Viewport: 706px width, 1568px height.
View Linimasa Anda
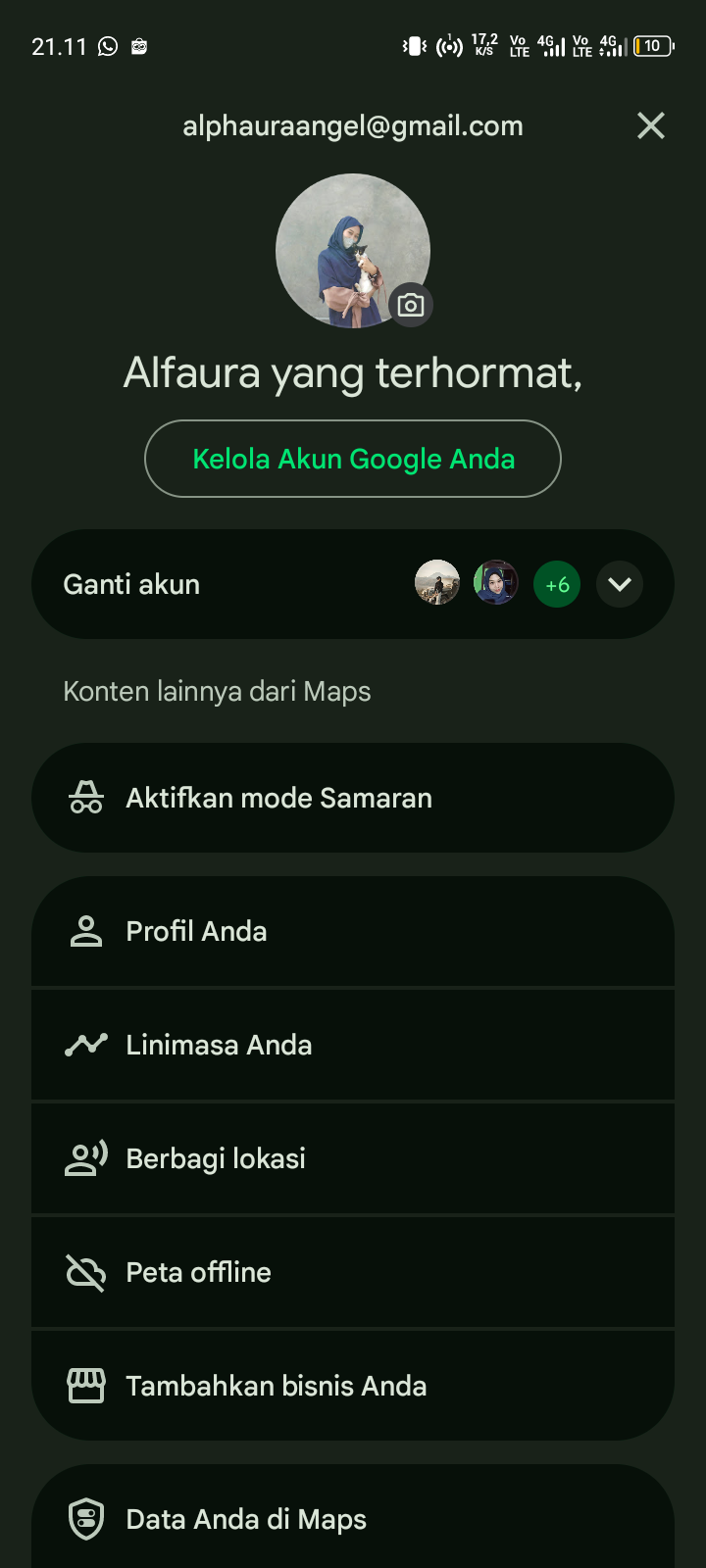point(353,1045)
